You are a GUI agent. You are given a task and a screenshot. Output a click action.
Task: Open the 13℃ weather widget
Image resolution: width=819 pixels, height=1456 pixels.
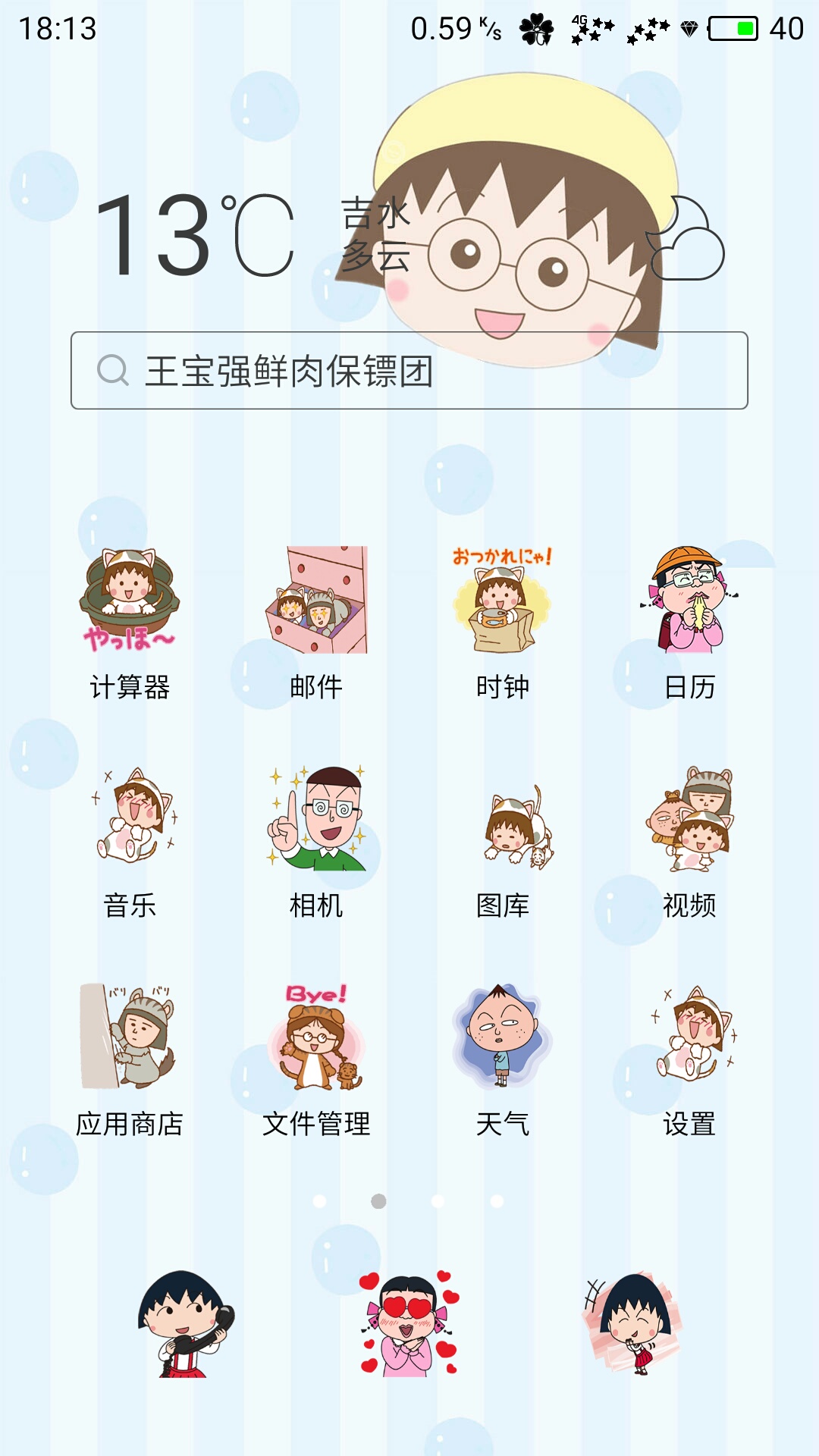[196, 235]
